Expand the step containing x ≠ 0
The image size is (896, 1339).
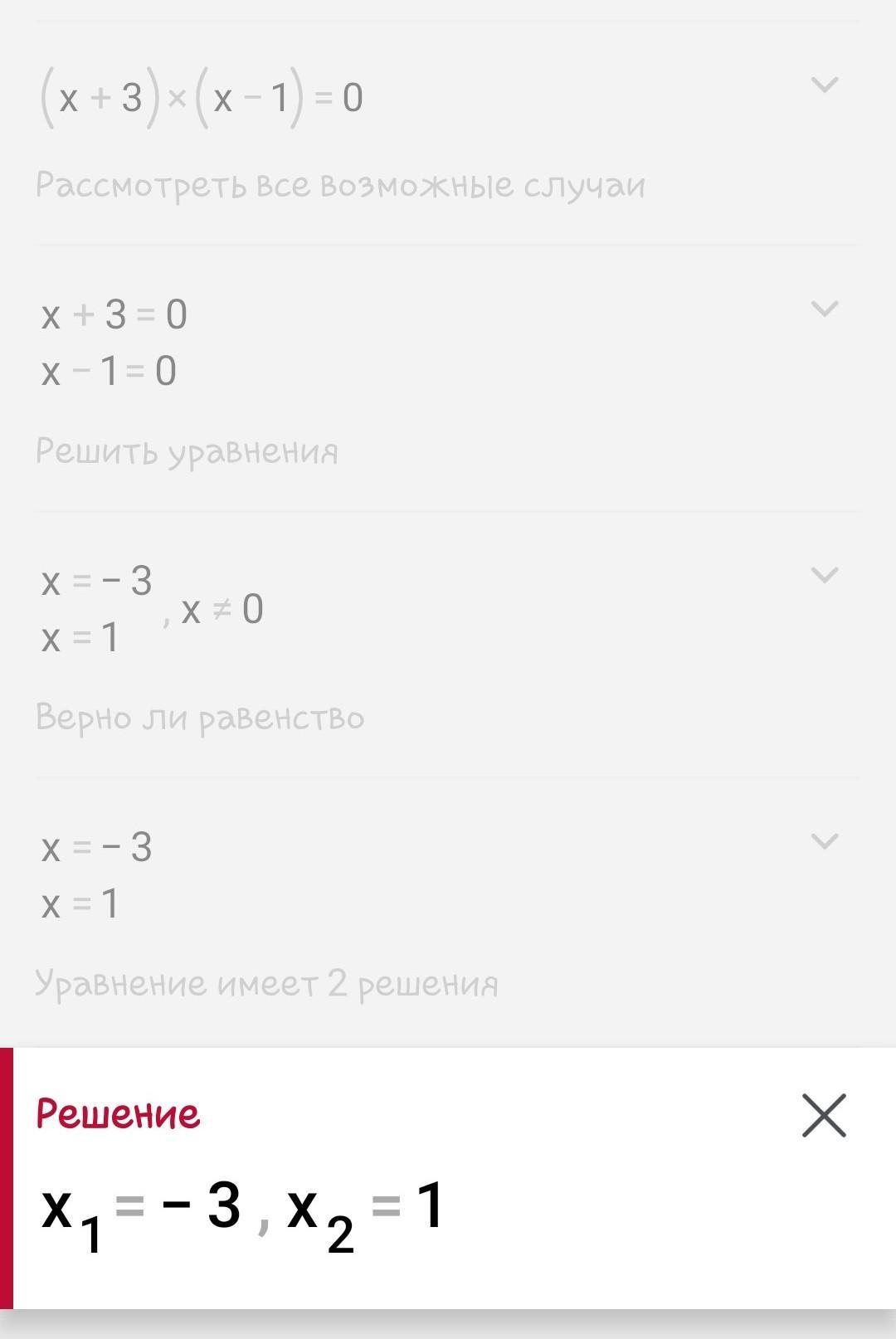(x=824, y=575)
